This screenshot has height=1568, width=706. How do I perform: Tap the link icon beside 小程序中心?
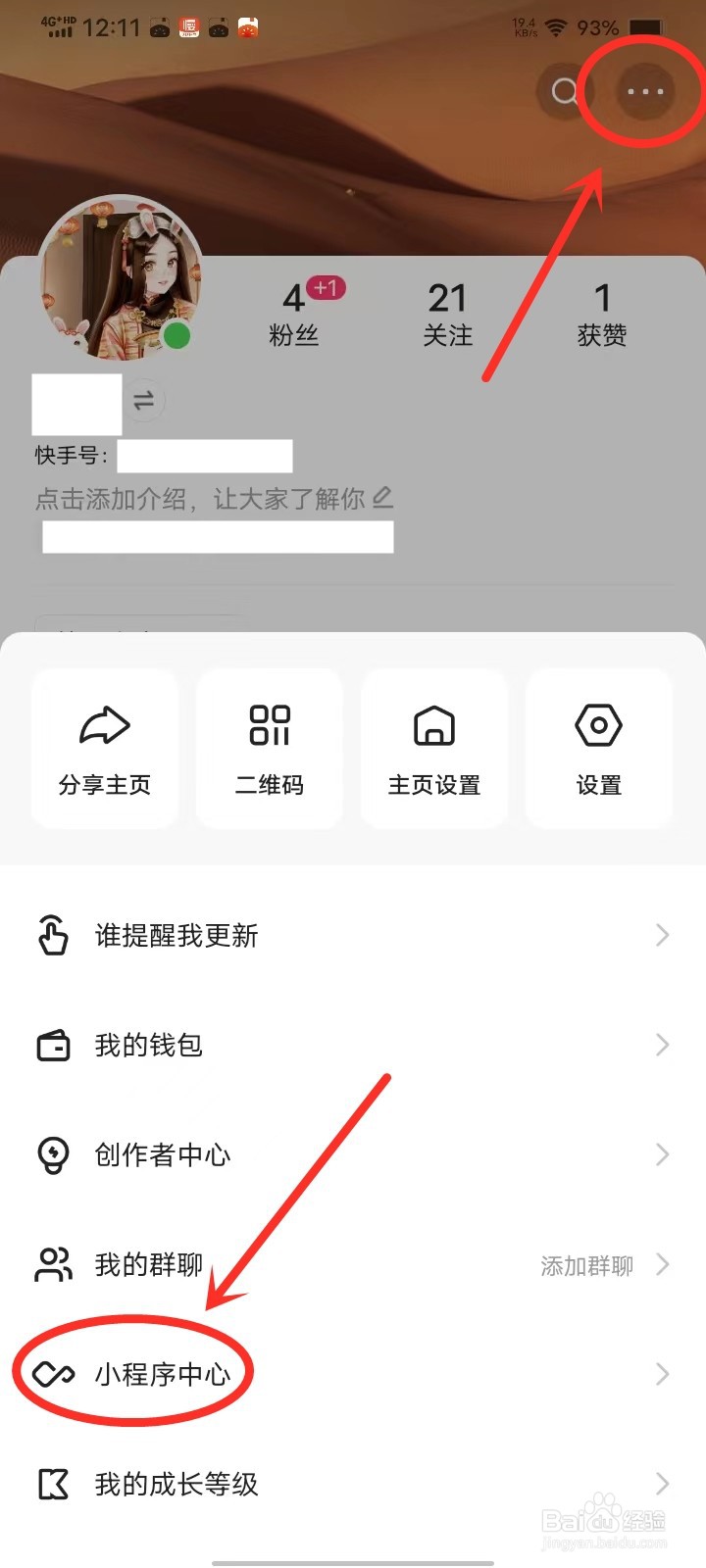point(54,1374)
